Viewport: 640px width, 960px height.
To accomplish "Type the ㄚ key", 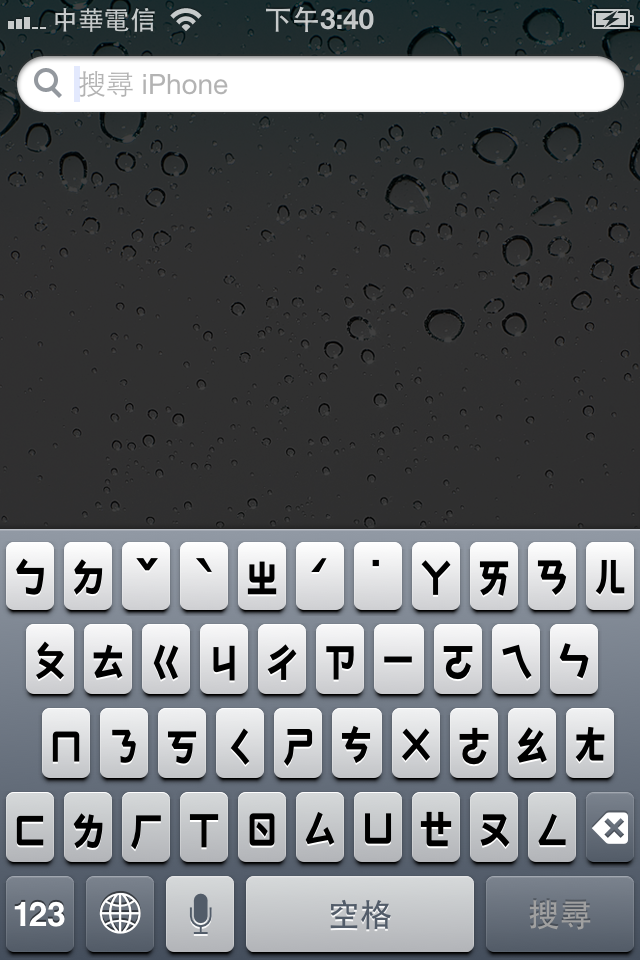I will (436, 577).
